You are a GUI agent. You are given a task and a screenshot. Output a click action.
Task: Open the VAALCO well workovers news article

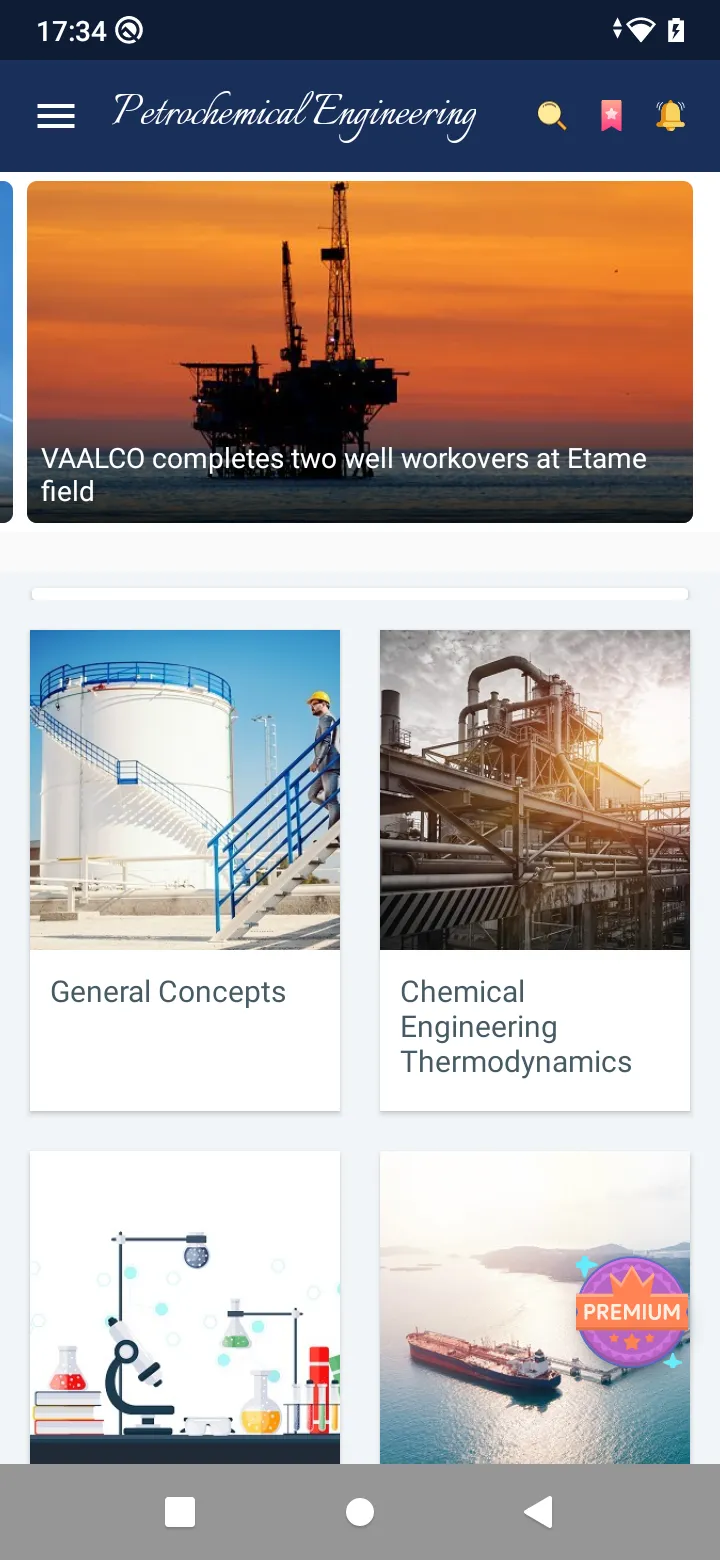click(360, 352)
